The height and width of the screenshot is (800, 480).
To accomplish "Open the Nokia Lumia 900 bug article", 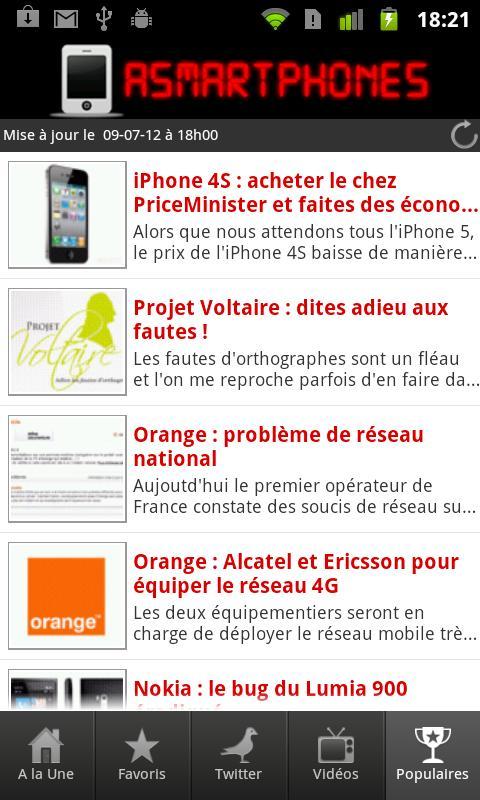I will point(240,686).
